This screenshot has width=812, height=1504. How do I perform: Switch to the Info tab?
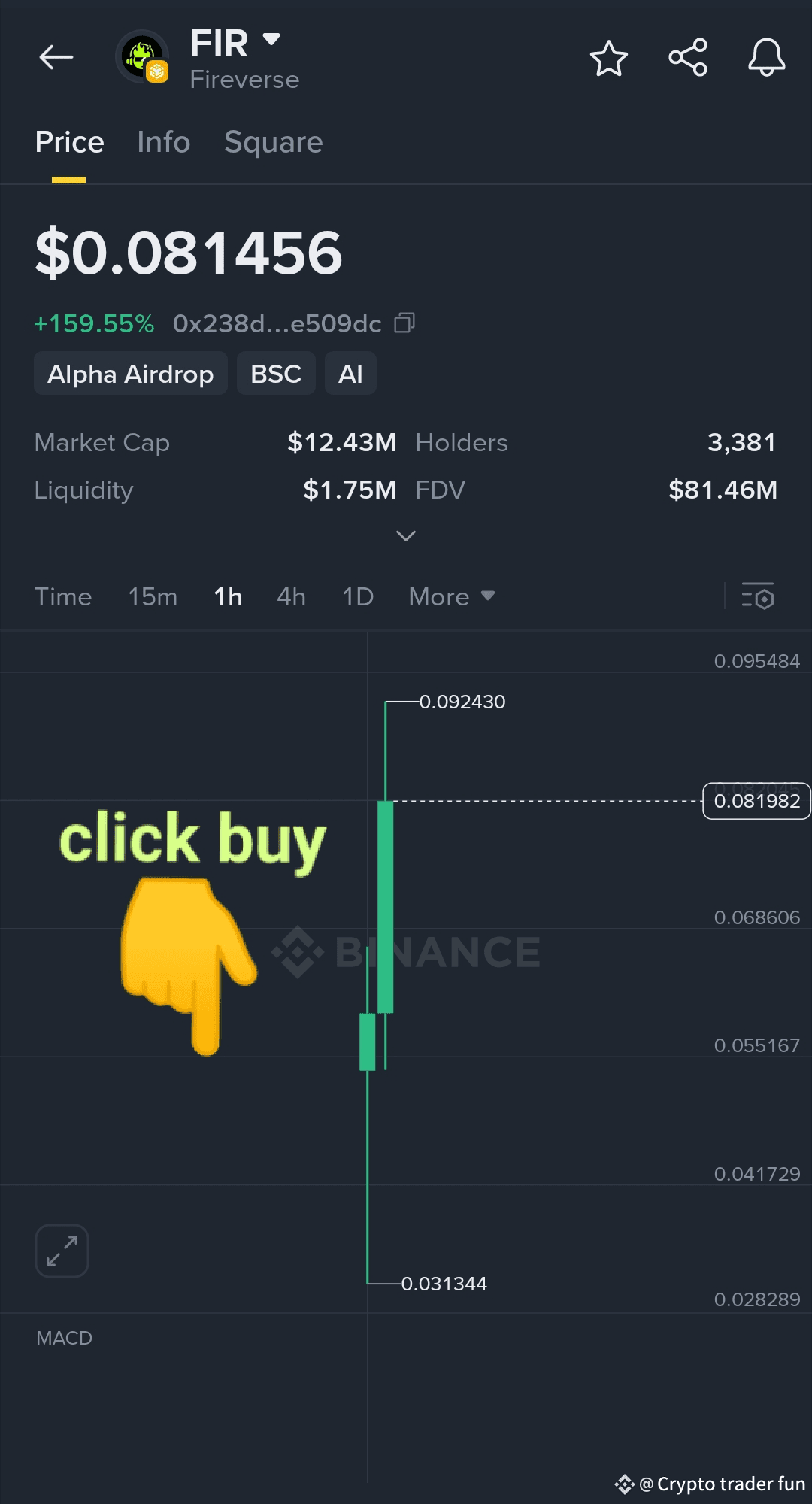click(163, 142)
